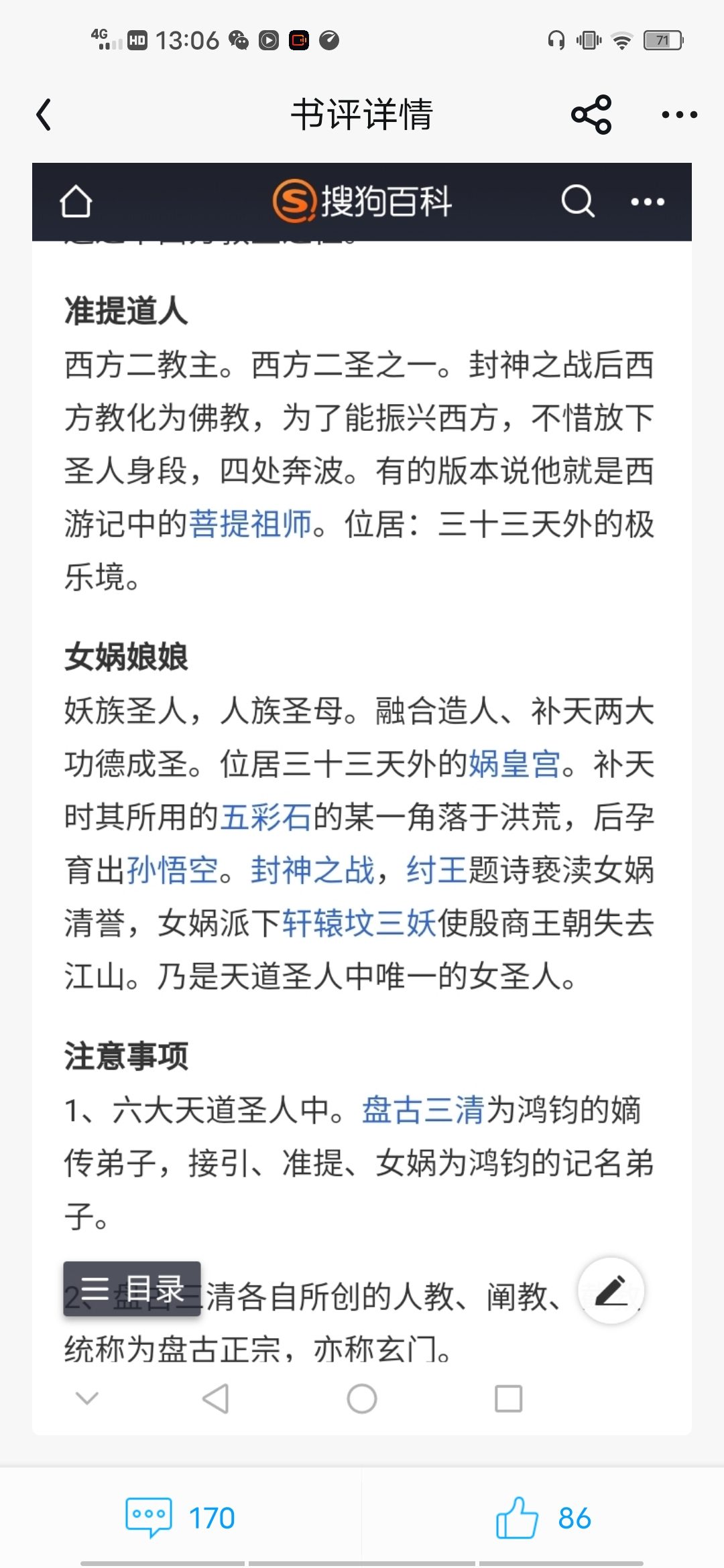The width and height of the screenshot is (724, 1568).
Task: Share this book review
Action: coord(591,115)
